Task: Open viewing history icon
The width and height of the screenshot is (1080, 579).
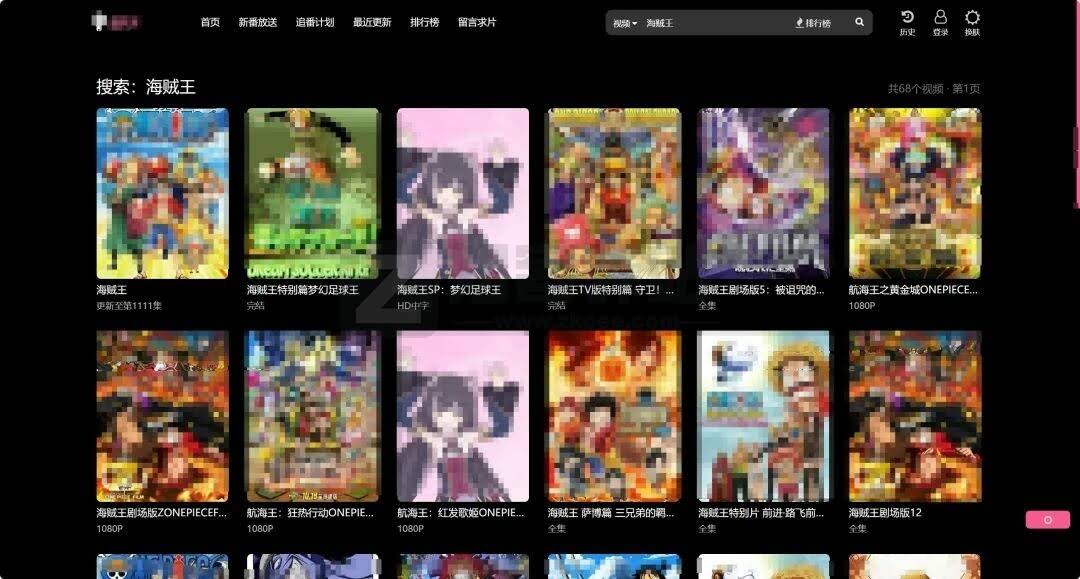Action: coord(907,22)
